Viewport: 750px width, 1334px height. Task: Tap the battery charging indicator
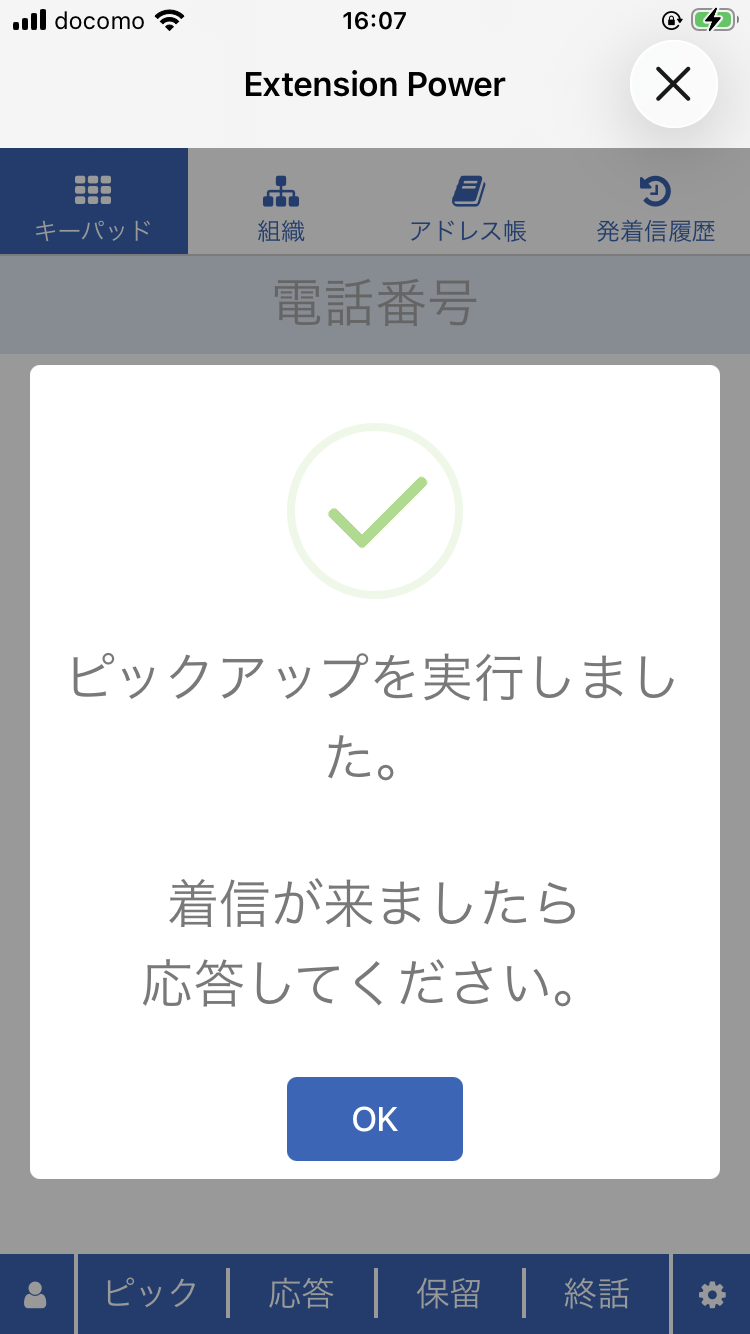coord(712,19)
